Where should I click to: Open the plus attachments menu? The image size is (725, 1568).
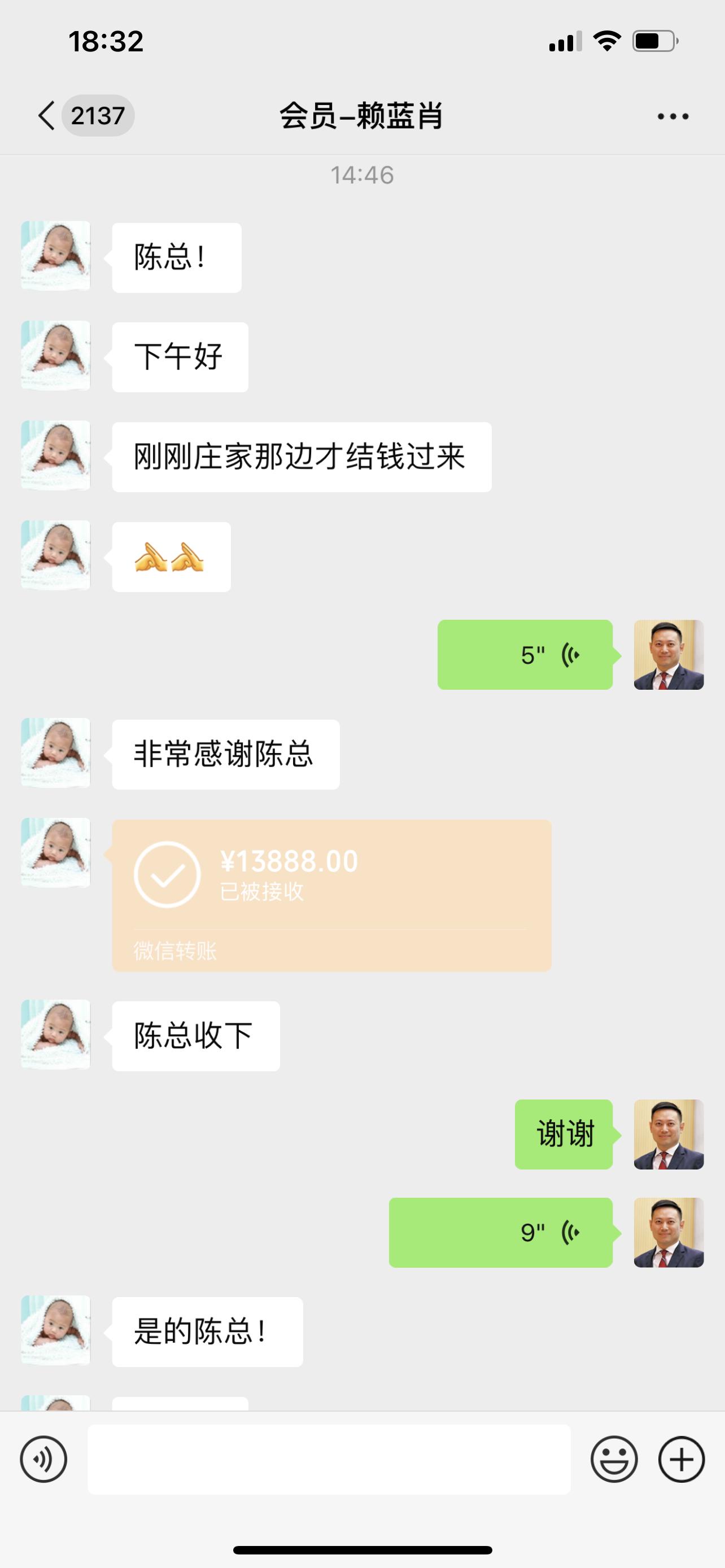[x=681, y=1459]
